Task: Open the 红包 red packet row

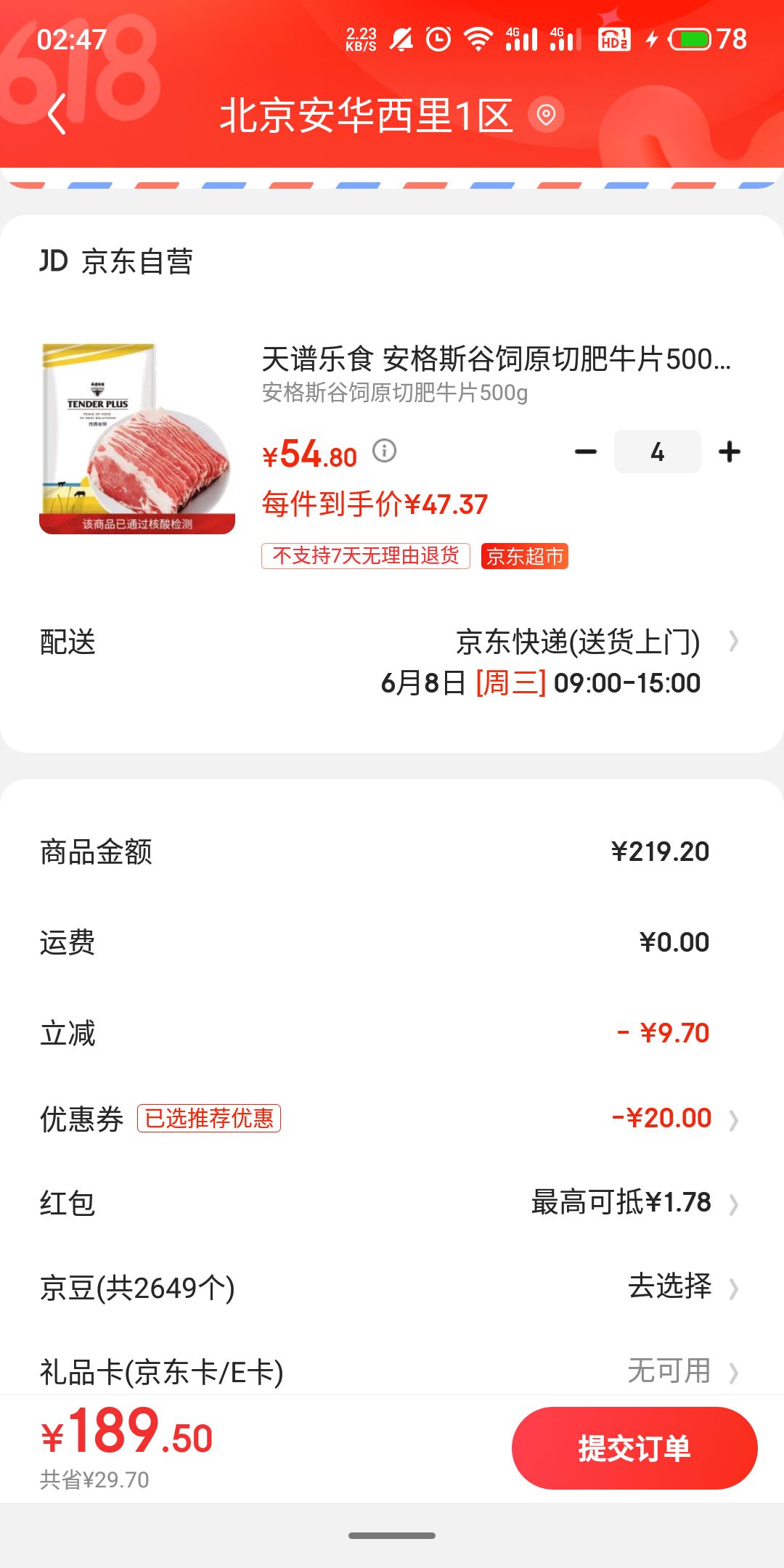Action: pyautogui.click(x=392, y=1203)
